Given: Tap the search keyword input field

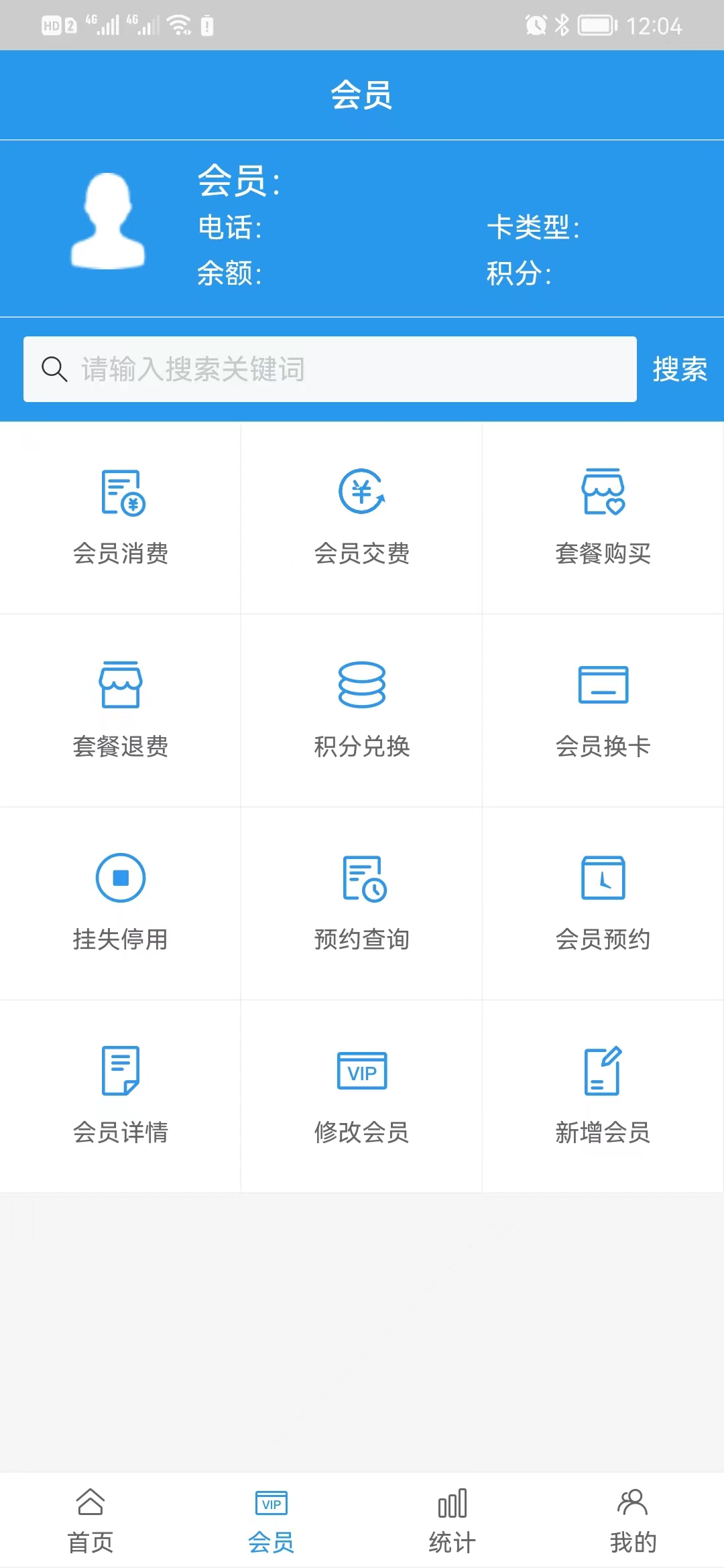Looking at the screenshot, I should click(x=328, y=369).
